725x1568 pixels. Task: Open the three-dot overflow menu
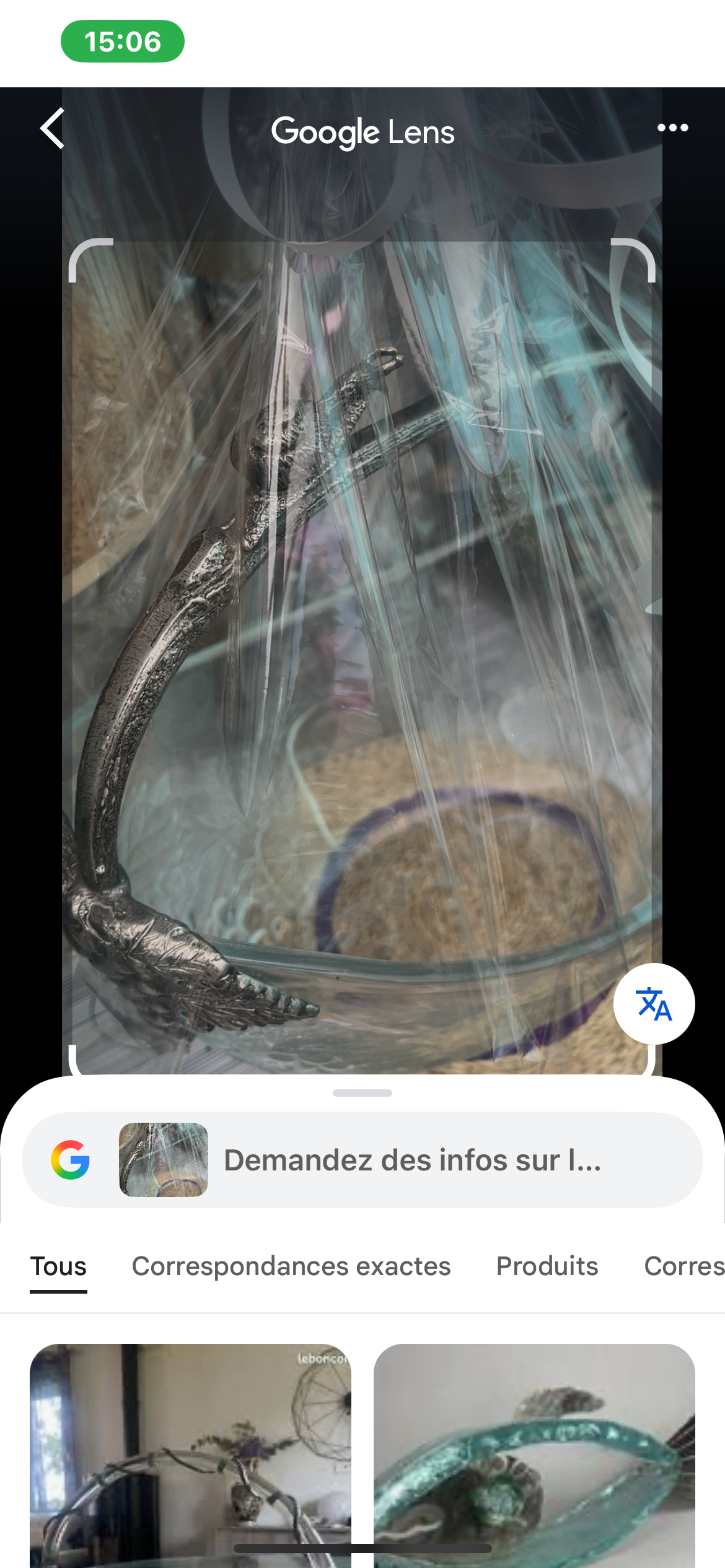(x=672, y=128)
